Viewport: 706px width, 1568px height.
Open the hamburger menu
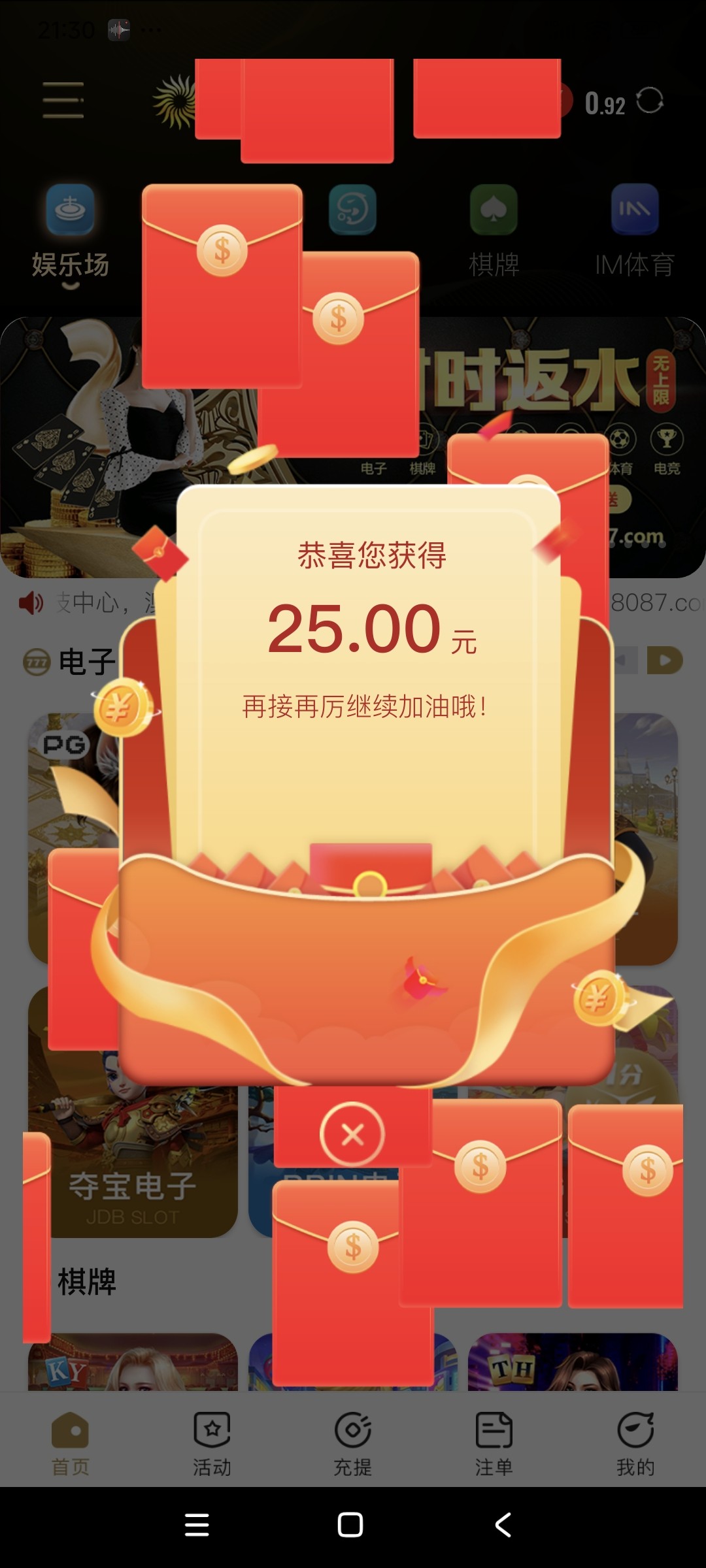coord(63,101)
